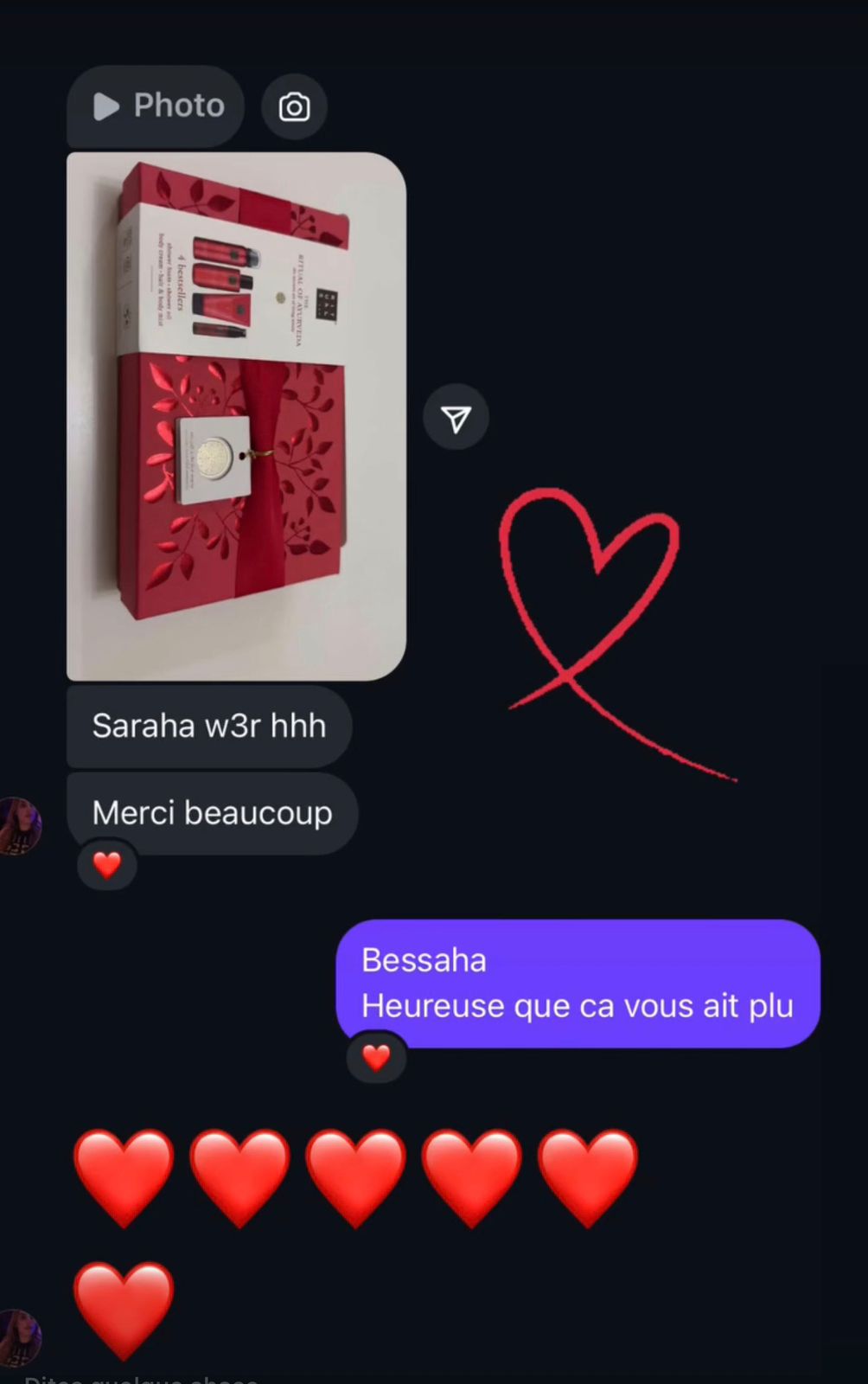Tap the heart reaction under the Bessaha message
The image size is (868, 1384).
[376, 1057]
